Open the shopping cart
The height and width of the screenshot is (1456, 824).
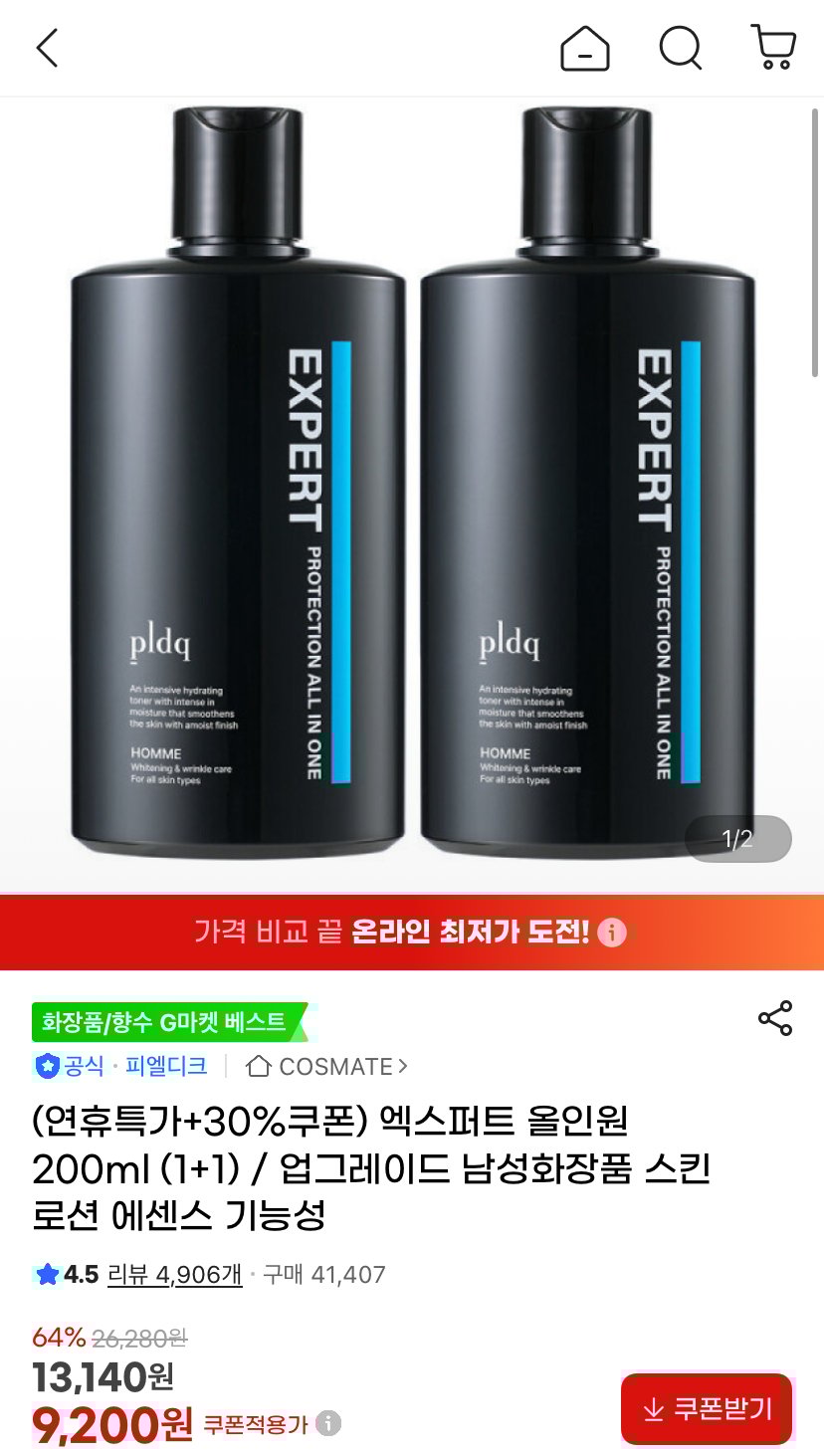pyautogui.click(x=772, y=48)
